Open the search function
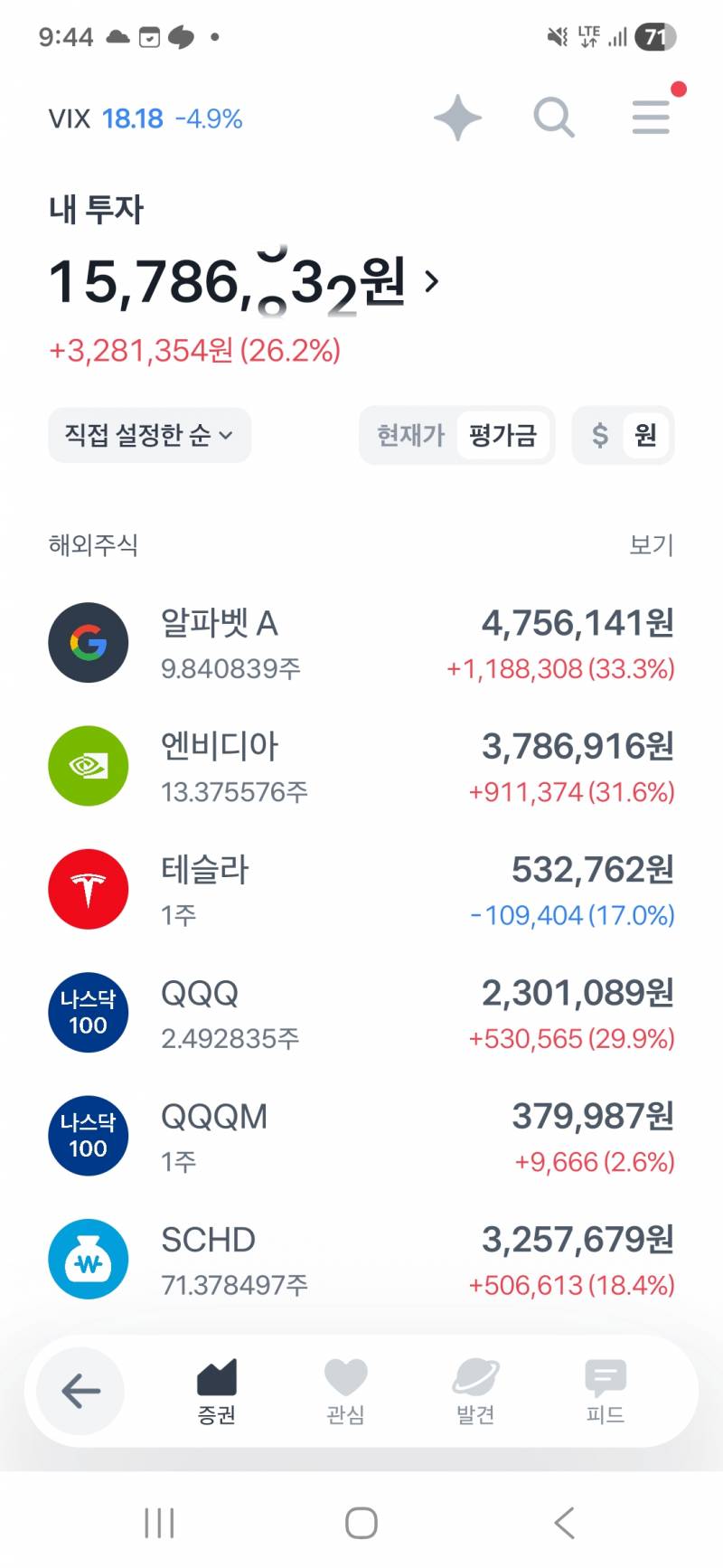This screenshot has height=1568, width=723. point(554,117)
